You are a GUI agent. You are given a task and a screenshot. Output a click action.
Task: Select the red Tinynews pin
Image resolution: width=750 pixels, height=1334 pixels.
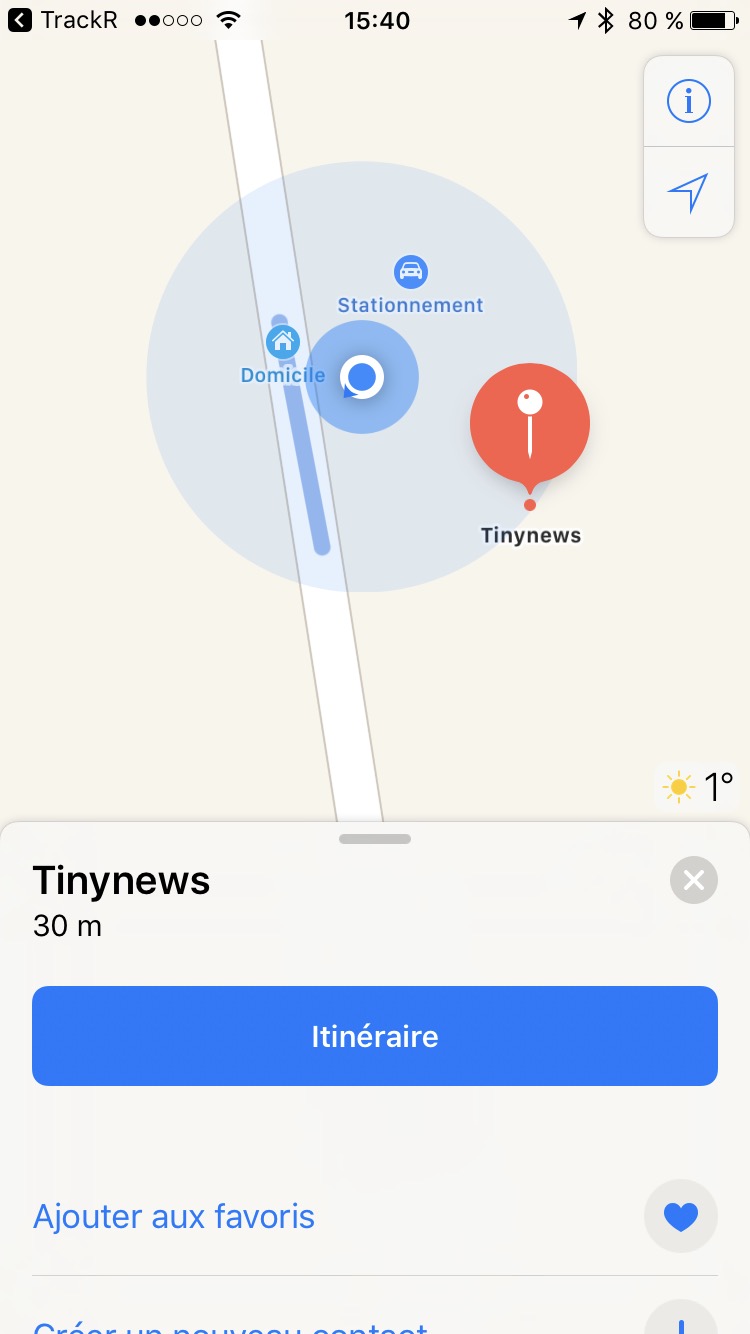[530, 424]
